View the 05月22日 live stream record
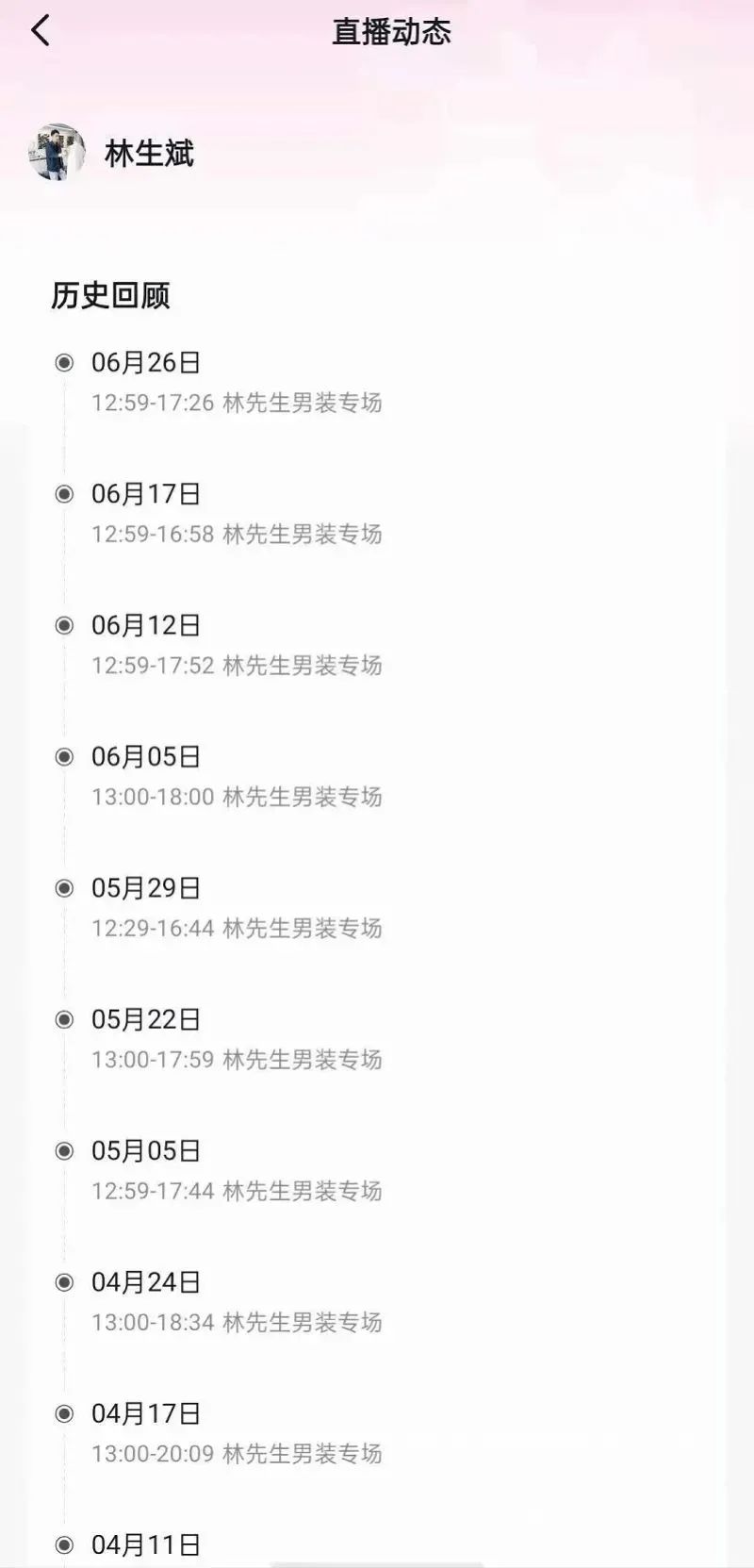Viewport: 754px width, 1568px height. tap(236, 1039)
